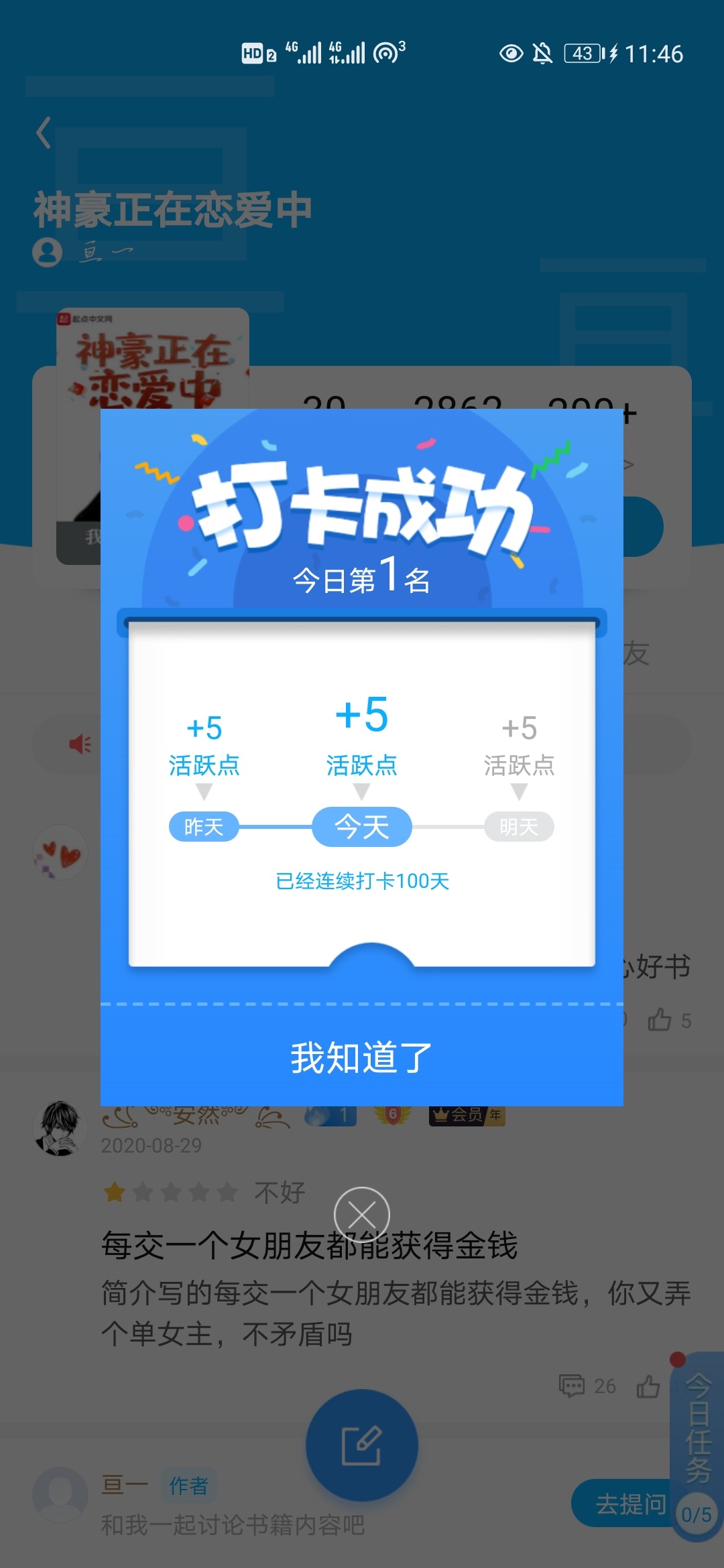The image size is (724, 1568).
Task: Tap the 我知道了 confirmation button
Action: (x=361, y=1057)
